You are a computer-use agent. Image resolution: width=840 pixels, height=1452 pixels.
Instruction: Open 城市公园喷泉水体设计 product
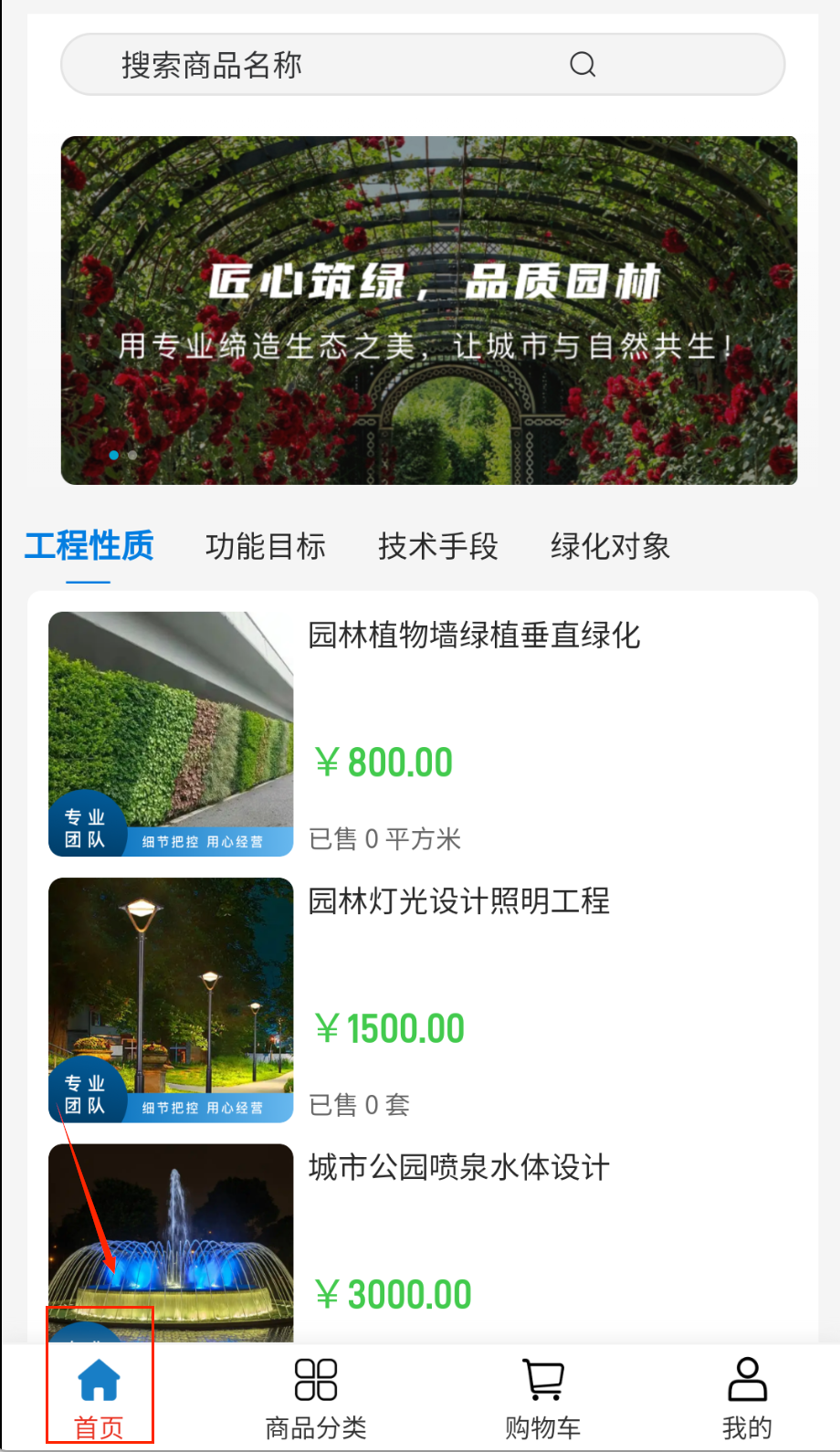[x=458, y=1167]
